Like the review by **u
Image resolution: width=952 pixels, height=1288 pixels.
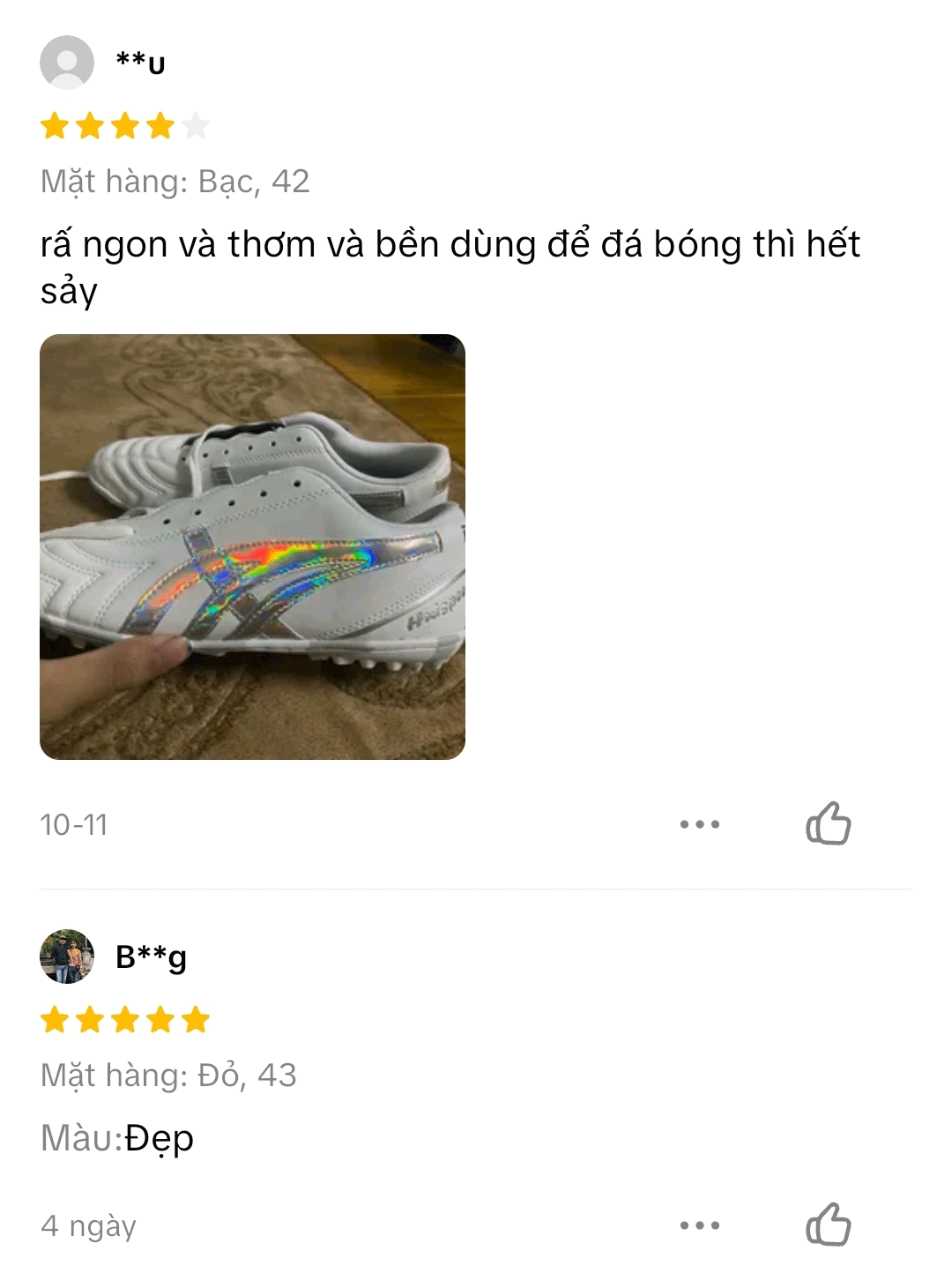coord(828,823)
